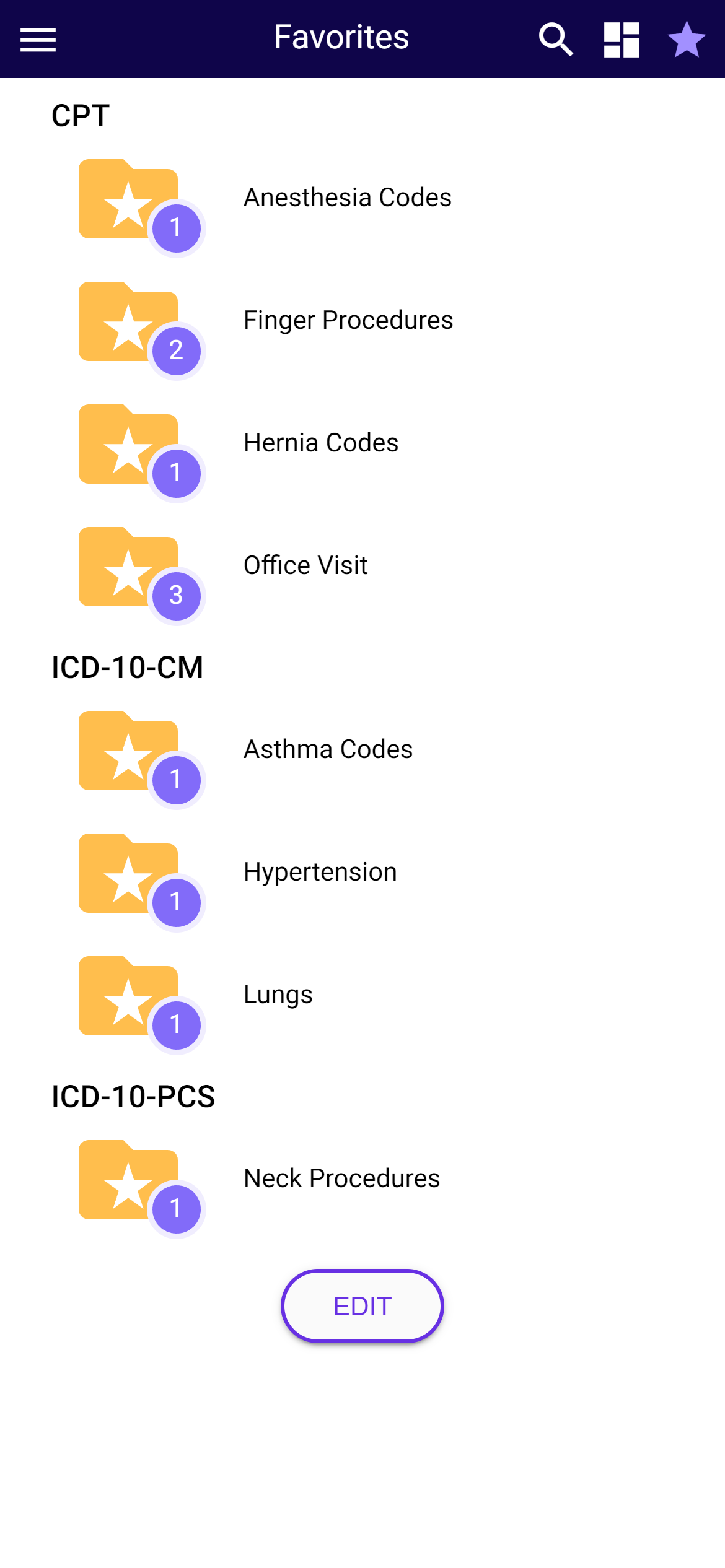Screen dimensions: 725x1568
Task: Tap the search icon
Action: (556, 40)
